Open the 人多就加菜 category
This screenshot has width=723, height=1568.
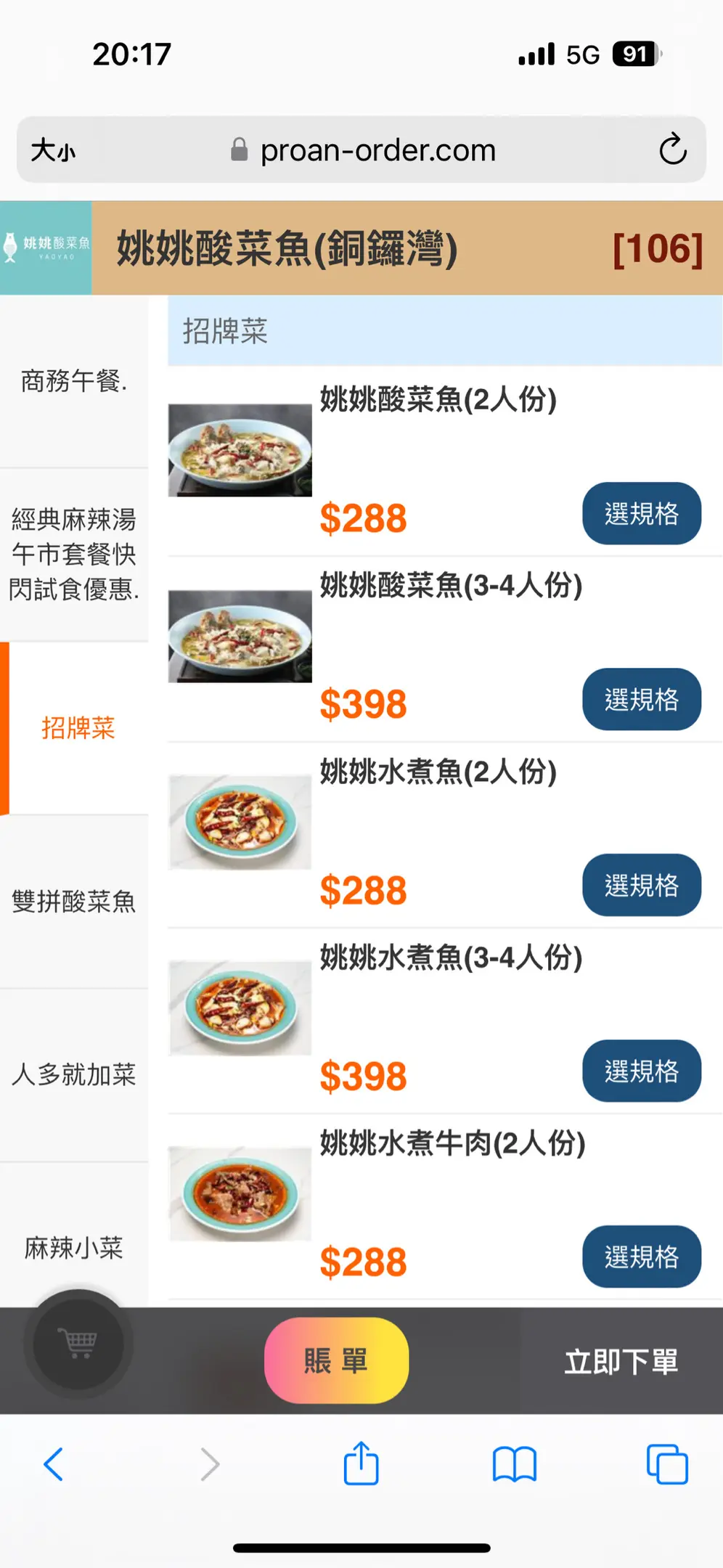point(74,1074)
